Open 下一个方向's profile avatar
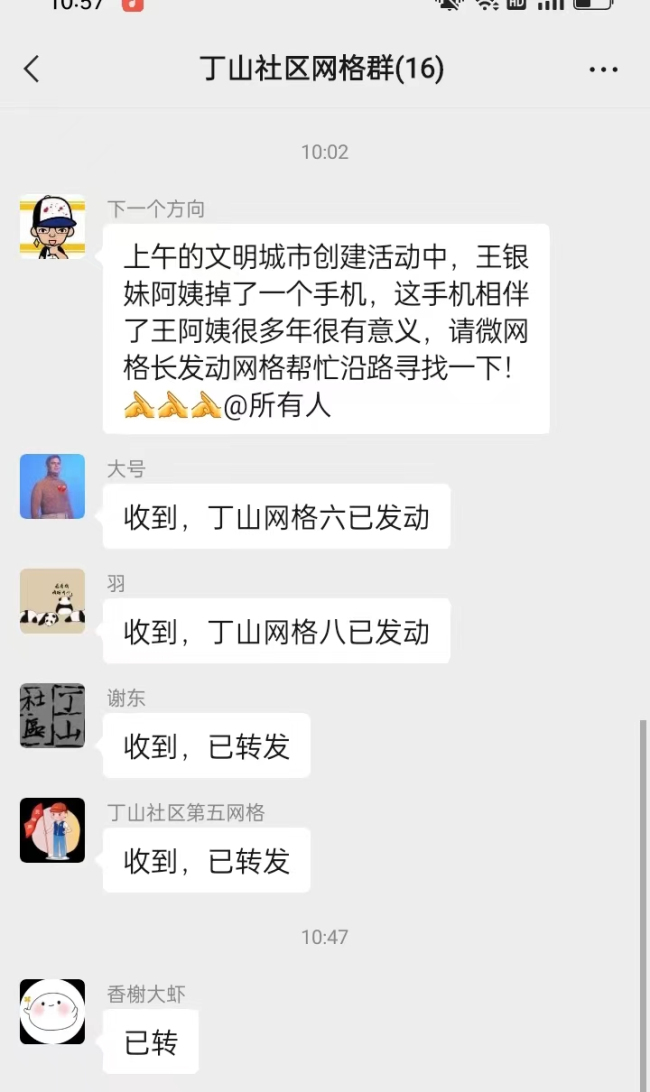650x1092 pixels. [x=52, y=226]
